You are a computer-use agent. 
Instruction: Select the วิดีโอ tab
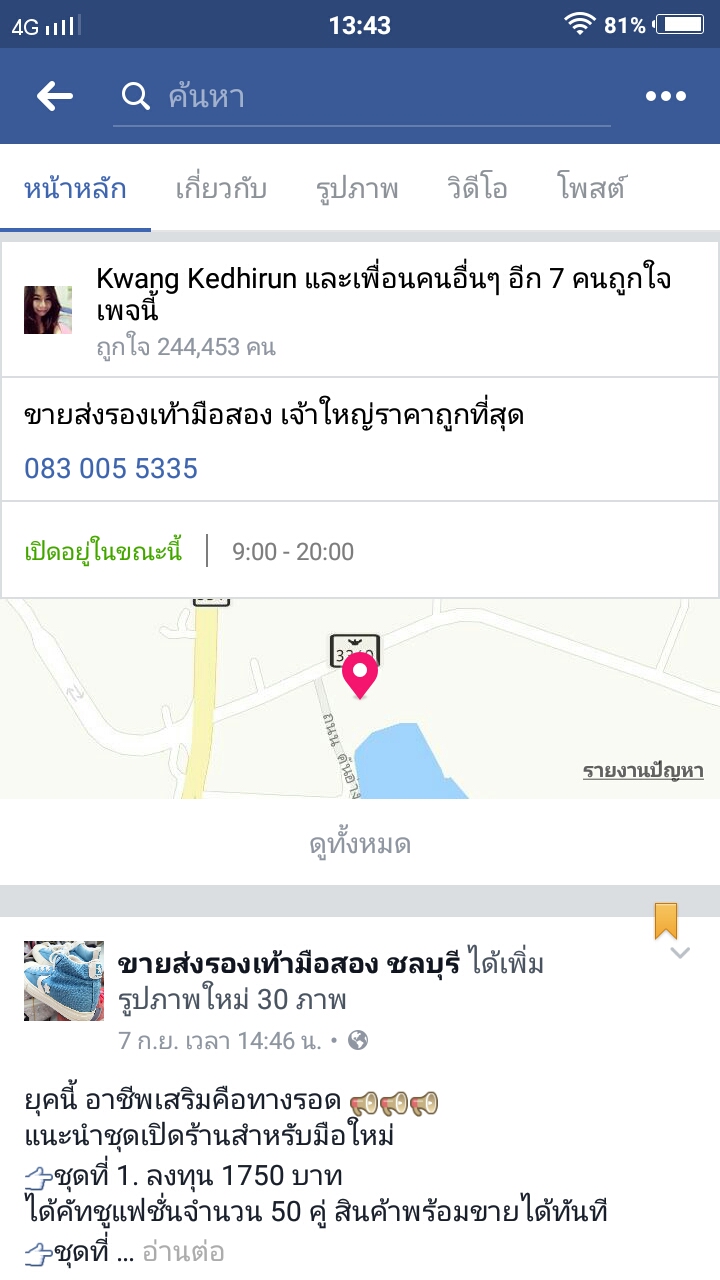[x=477, y=188]
